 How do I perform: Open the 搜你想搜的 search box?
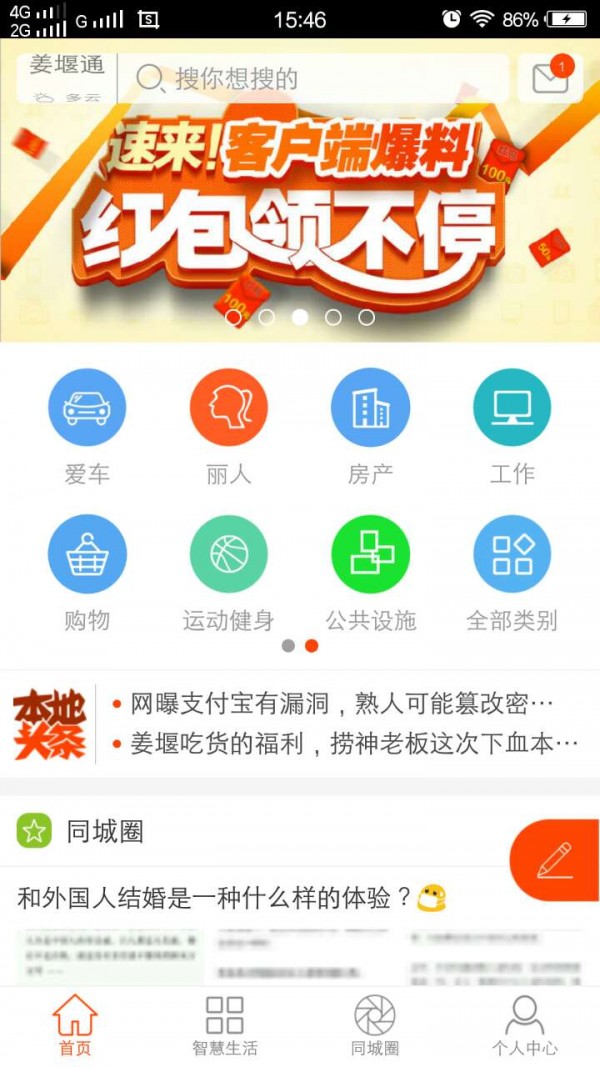tap(320, 79)
